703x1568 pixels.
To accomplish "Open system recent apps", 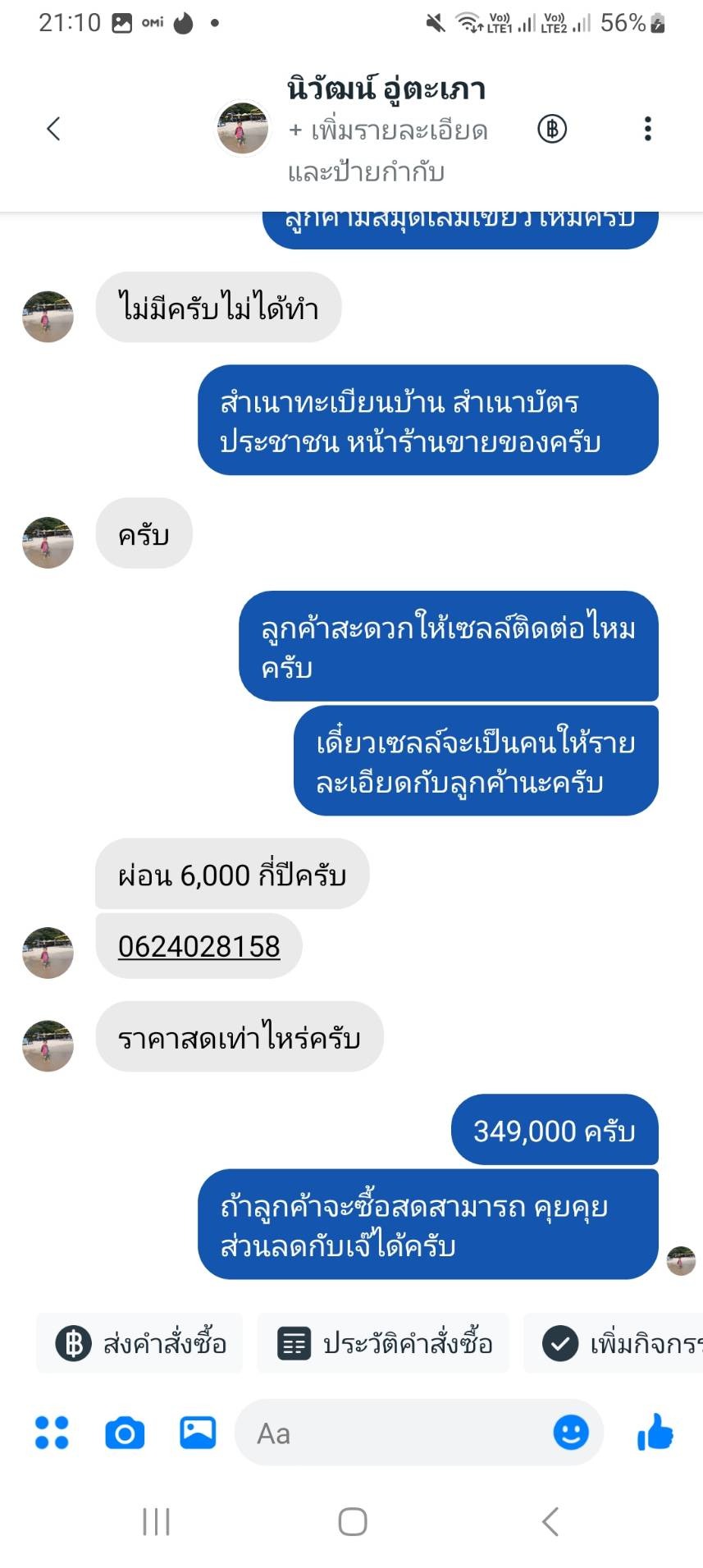I will click(x=156, y=1521).
